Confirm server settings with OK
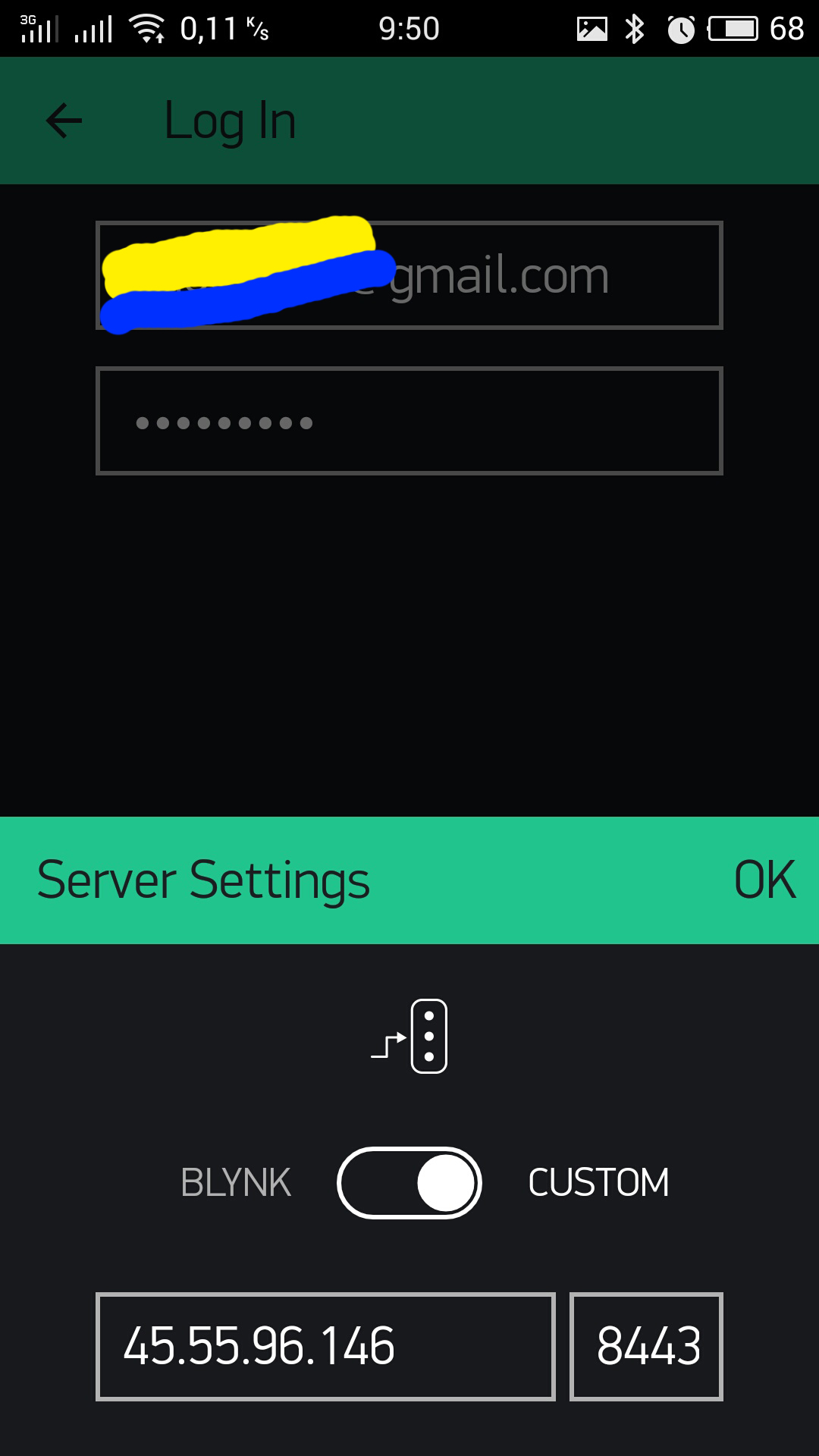819x1456 pixels. coord(764,880)
